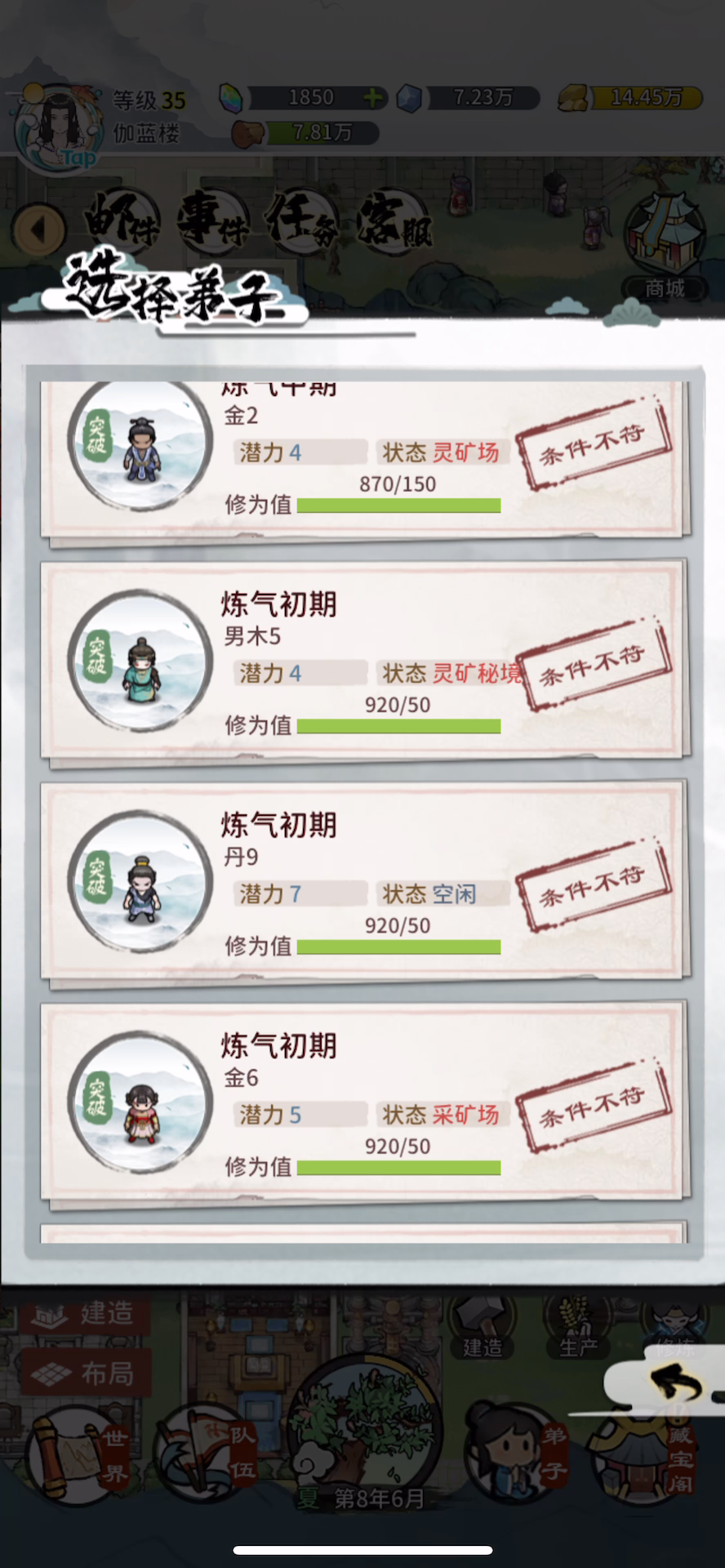
Task: Tap 条件不符 stamp on 丹9 card
Action: (594, 886)
